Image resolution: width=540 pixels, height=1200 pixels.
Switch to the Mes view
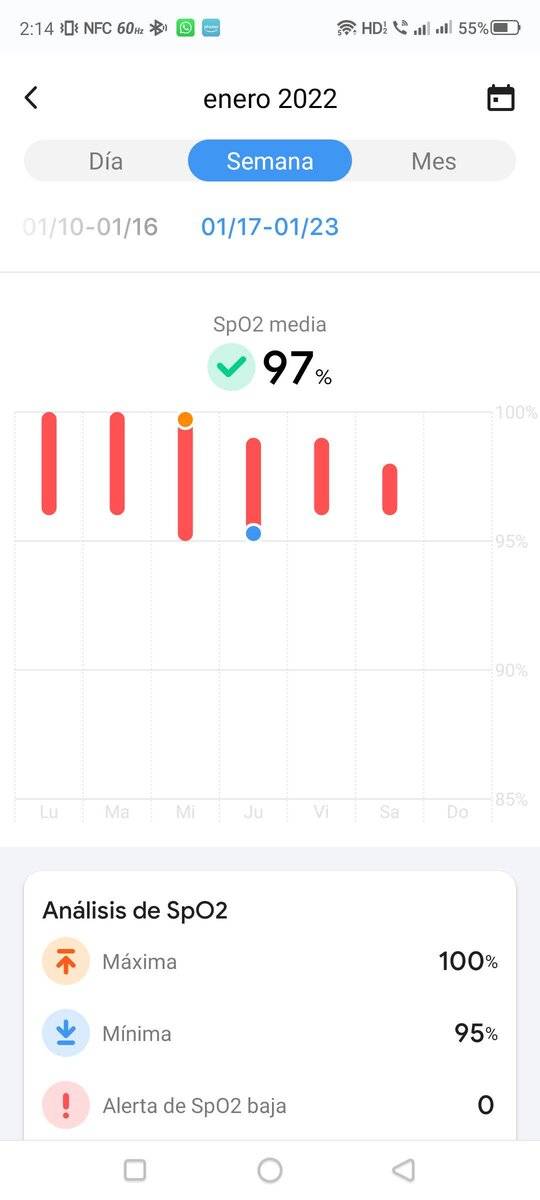click(x=434, y=161)
